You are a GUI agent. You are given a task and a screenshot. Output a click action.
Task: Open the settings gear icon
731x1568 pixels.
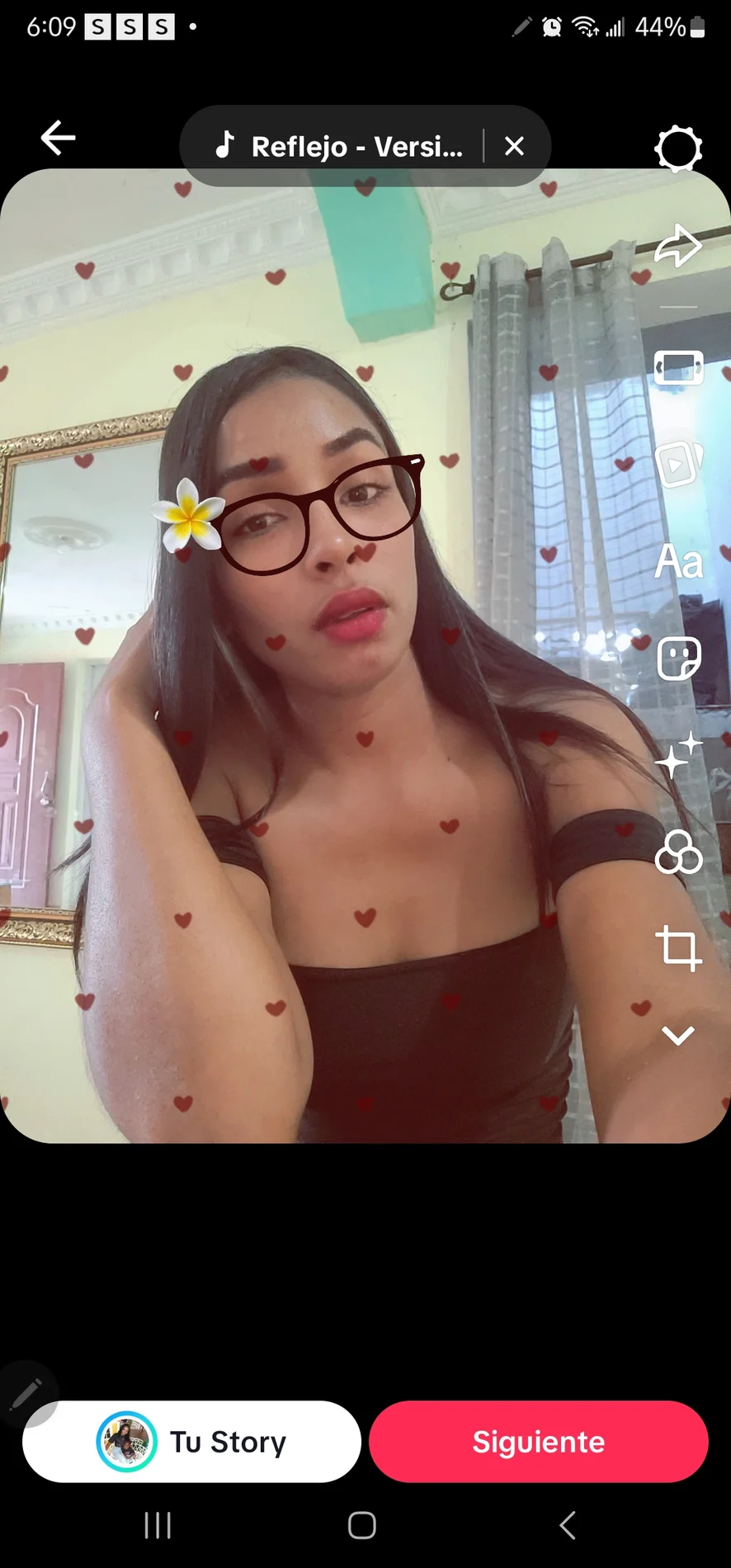tap(678, 149)
